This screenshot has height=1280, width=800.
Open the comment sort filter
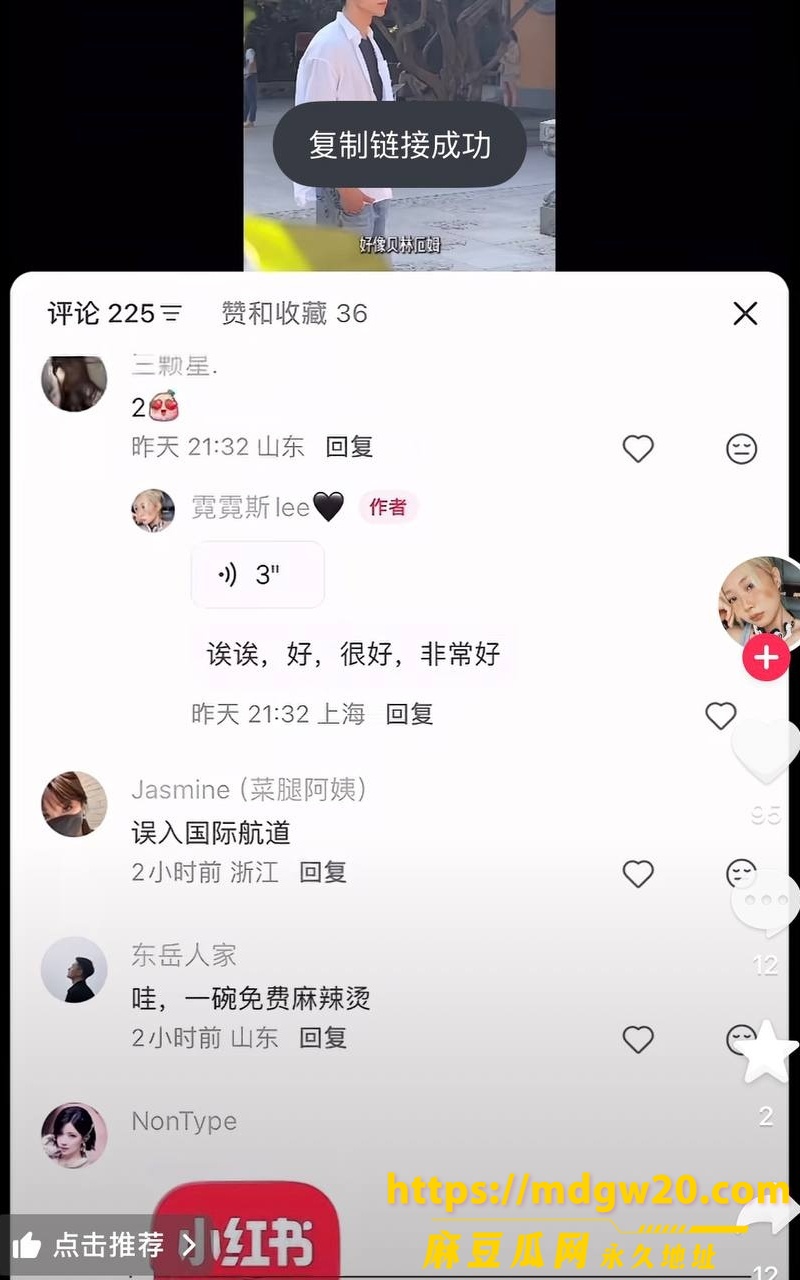(x=172, y=314)
